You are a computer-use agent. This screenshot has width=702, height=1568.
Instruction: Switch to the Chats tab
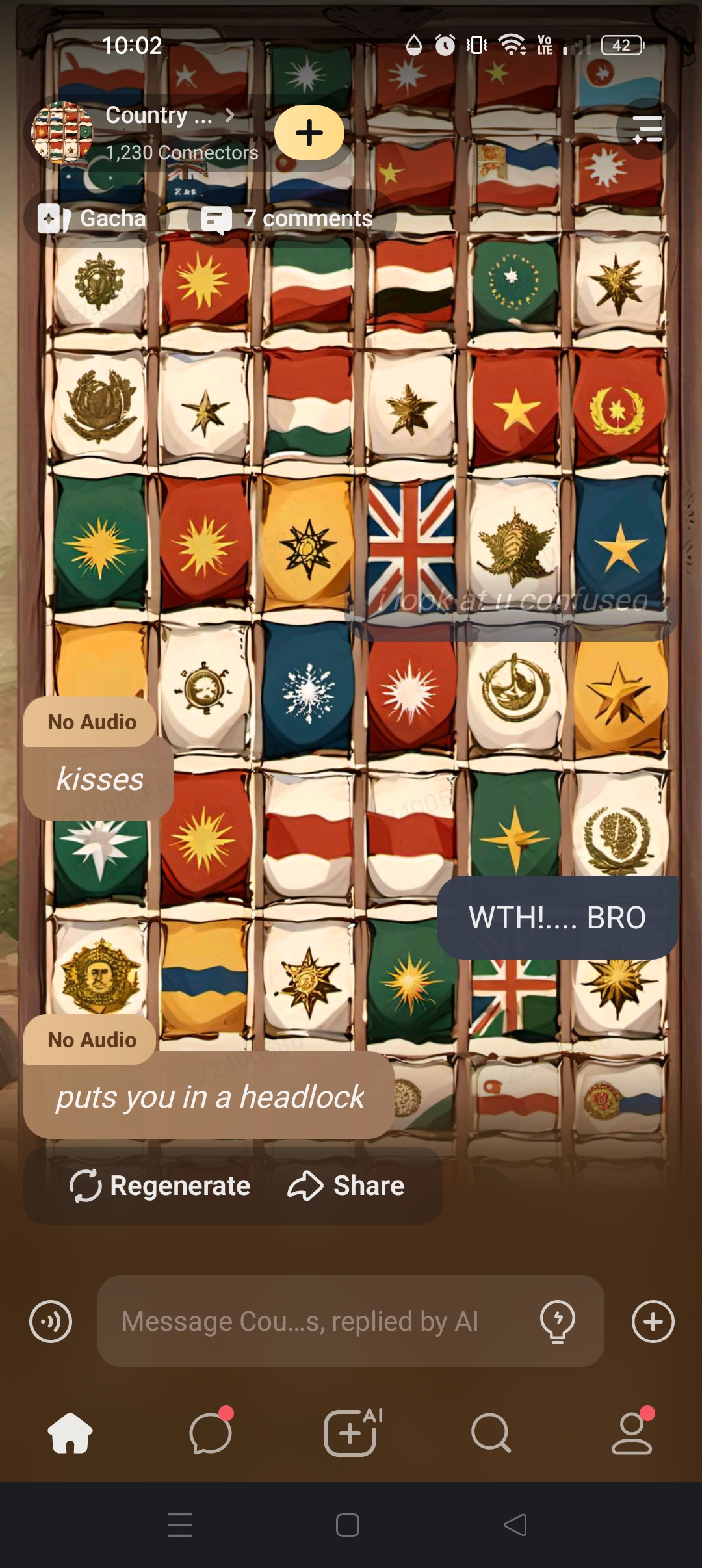coord(211,1432)
